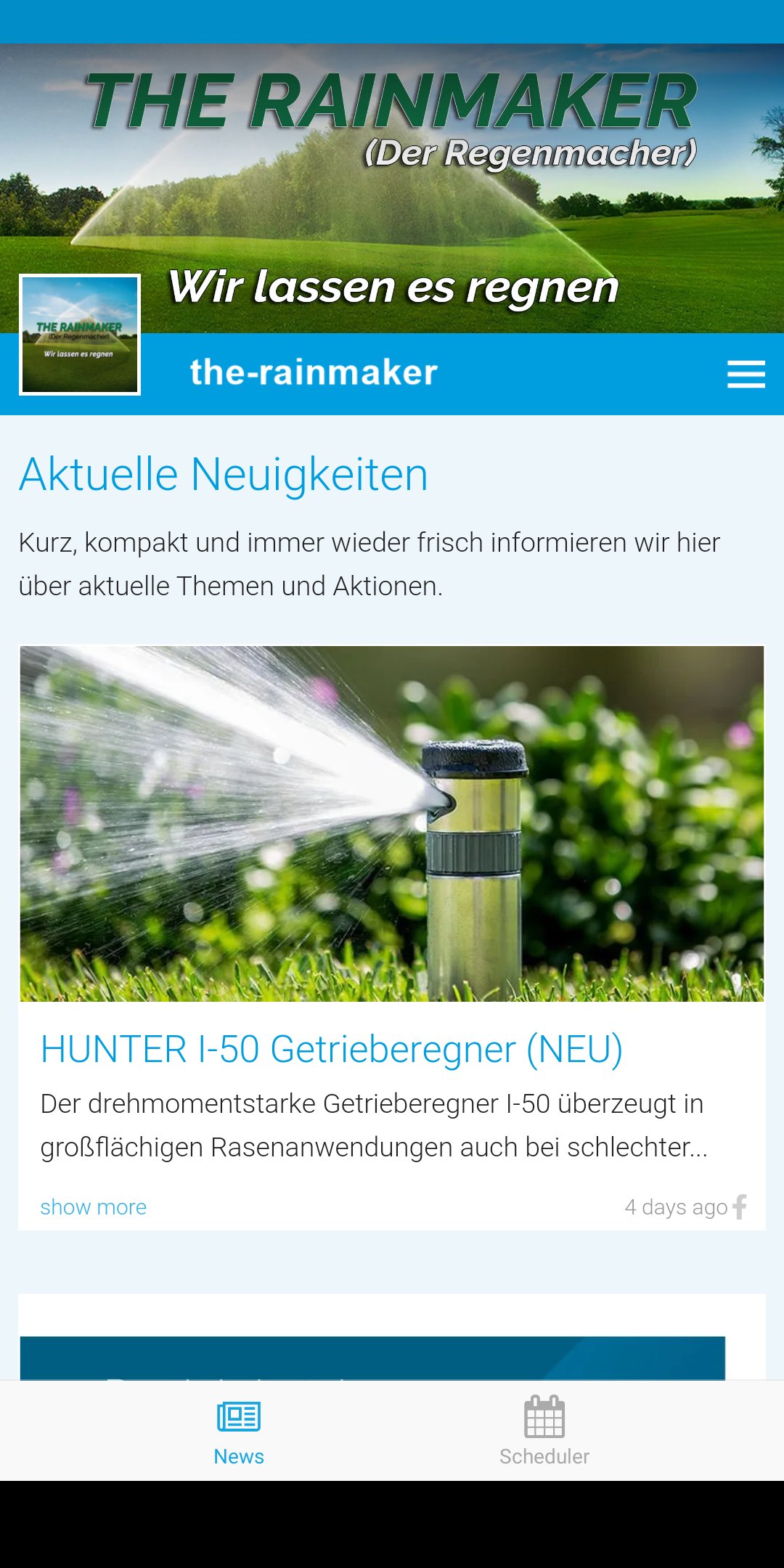Viewport: 784px width, 1568px height.
Task: Tap the Facebook icon on the HUNTER post
Action: click(740, 1206)
